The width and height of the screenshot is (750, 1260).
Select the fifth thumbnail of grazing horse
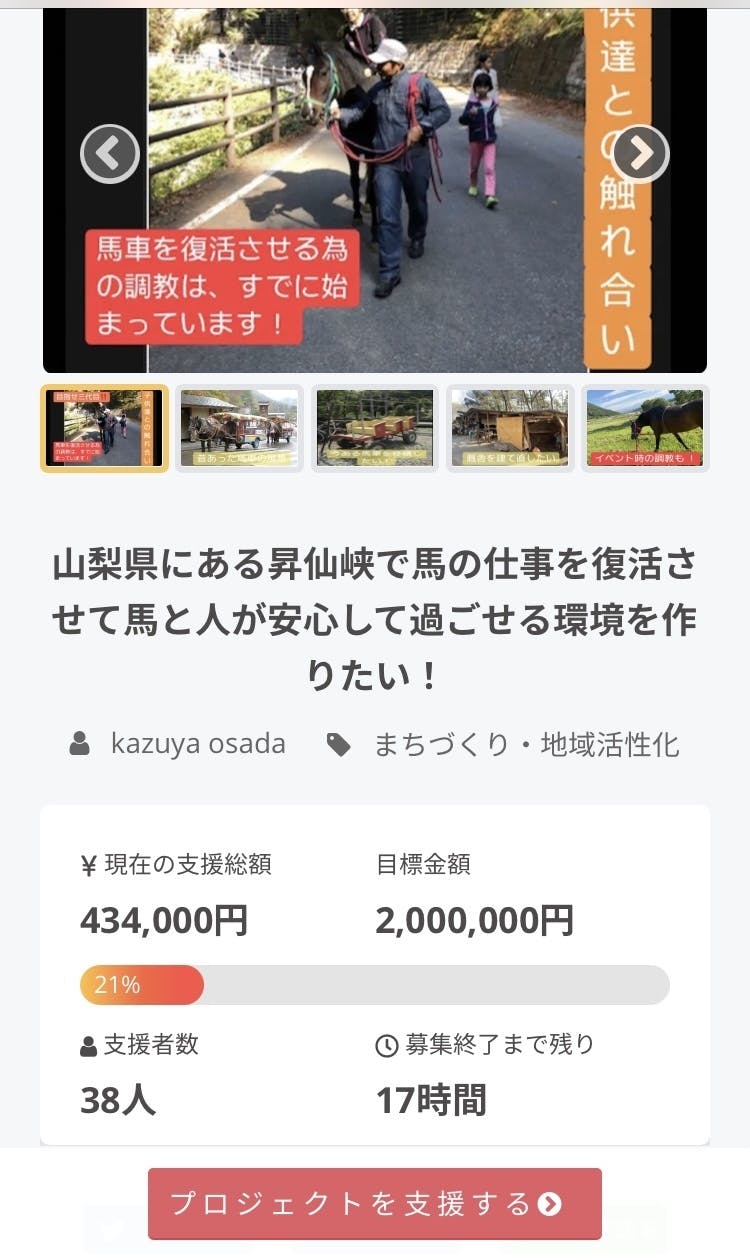(645, 428)
